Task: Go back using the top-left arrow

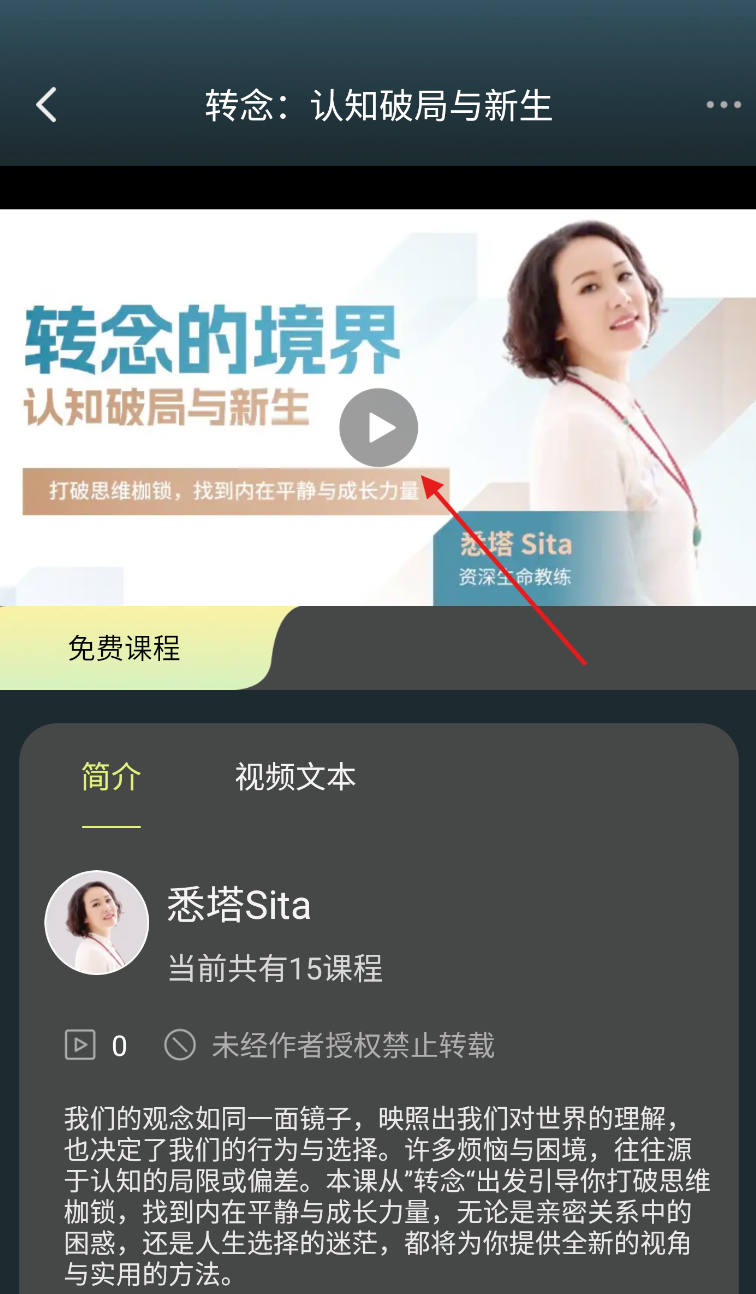Action: [46, 105]
